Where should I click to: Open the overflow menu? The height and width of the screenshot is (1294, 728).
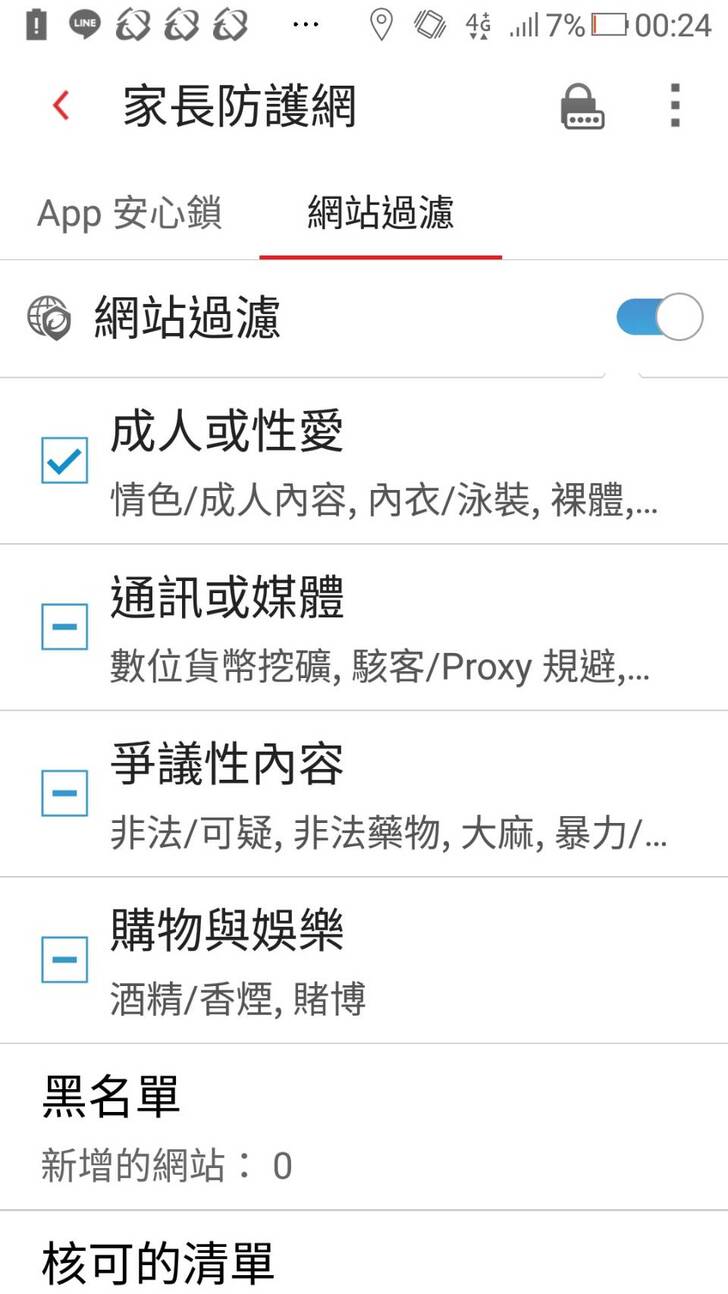(675, 106)
